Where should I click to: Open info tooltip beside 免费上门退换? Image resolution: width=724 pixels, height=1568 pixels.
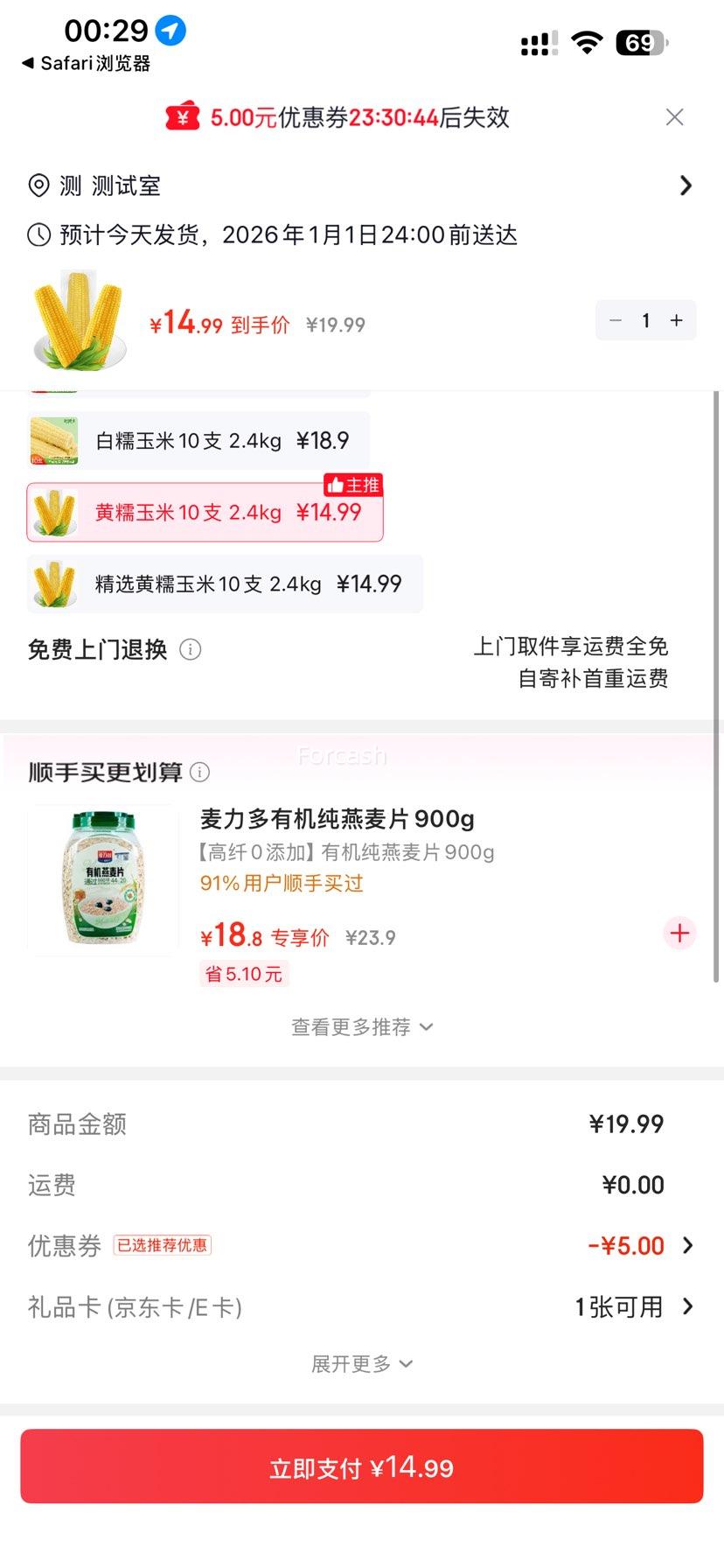click(x=190, y=649)
